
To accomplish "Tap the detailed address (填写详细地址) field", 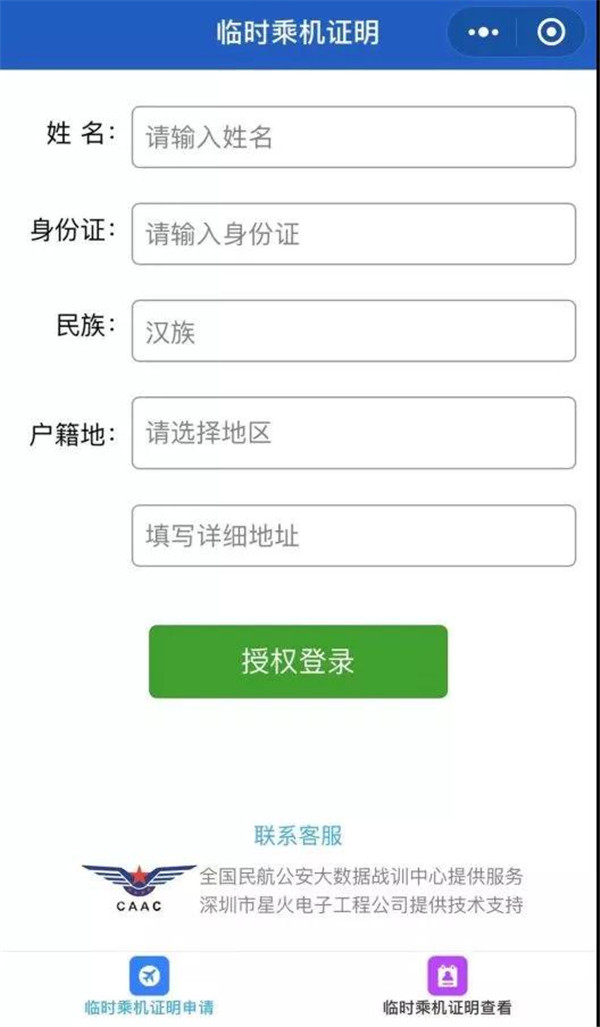I will click(354, 535).
